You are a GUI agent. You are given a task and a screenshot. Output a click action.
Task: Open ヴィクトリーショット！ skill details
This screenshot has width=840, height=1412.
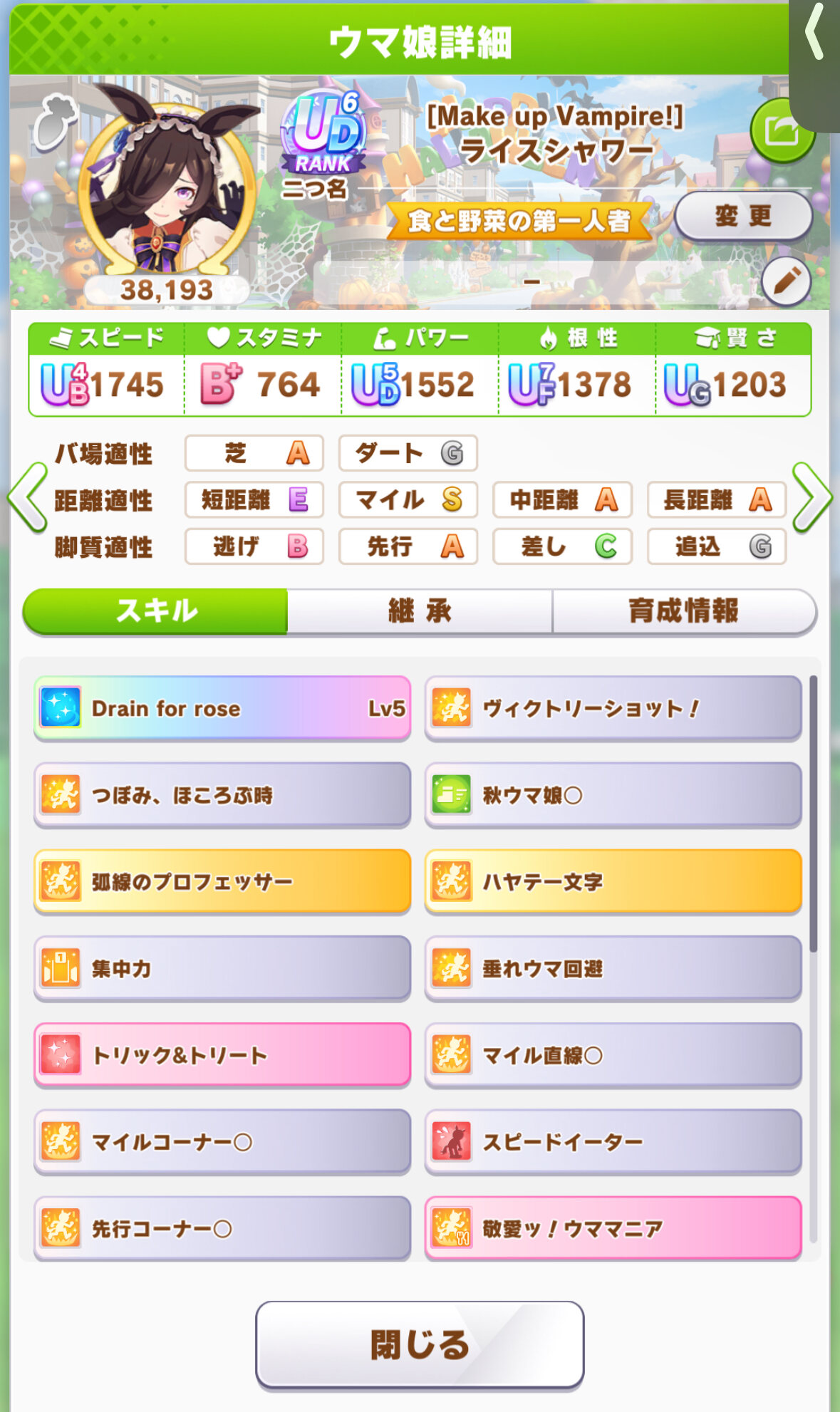[x=613, y=708]
